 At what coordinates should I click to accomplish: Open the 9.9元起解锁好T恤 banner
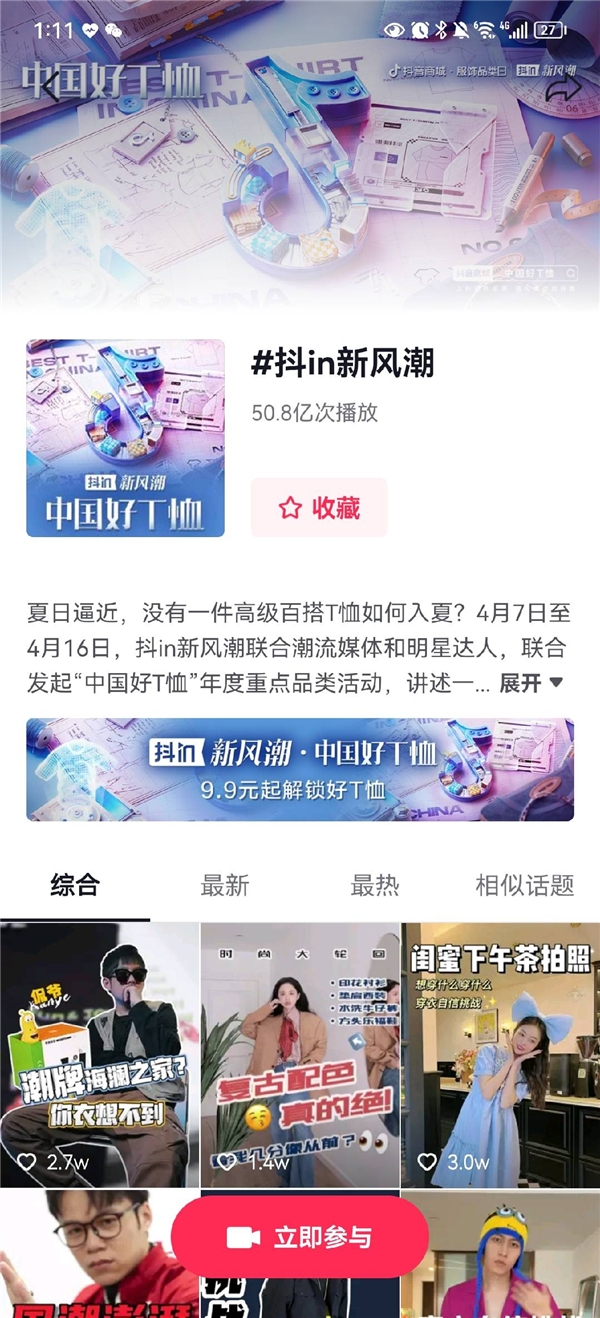(x=300, y=769)
